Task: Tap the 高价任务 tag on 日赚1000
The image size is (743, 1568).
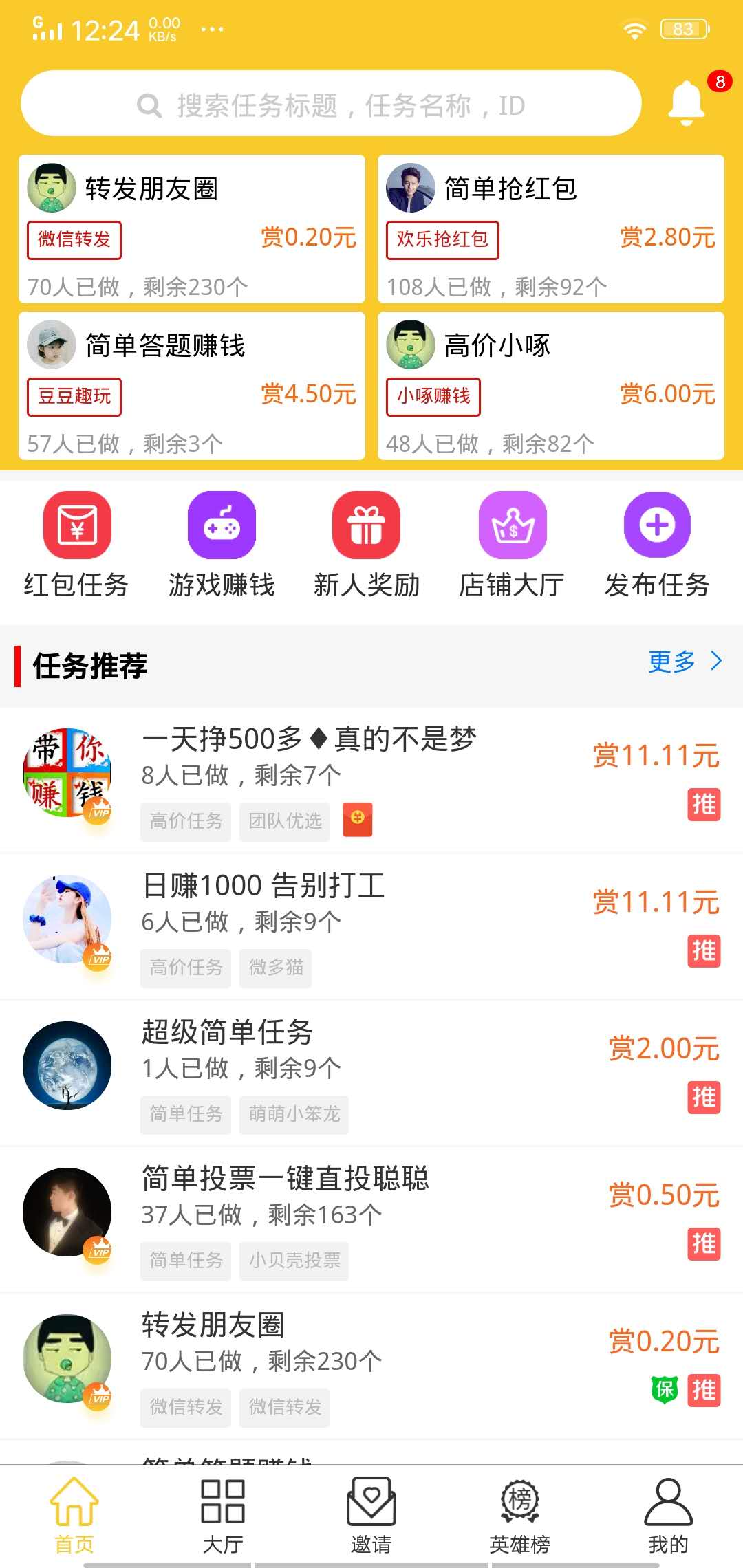Action: click(184, 968)
